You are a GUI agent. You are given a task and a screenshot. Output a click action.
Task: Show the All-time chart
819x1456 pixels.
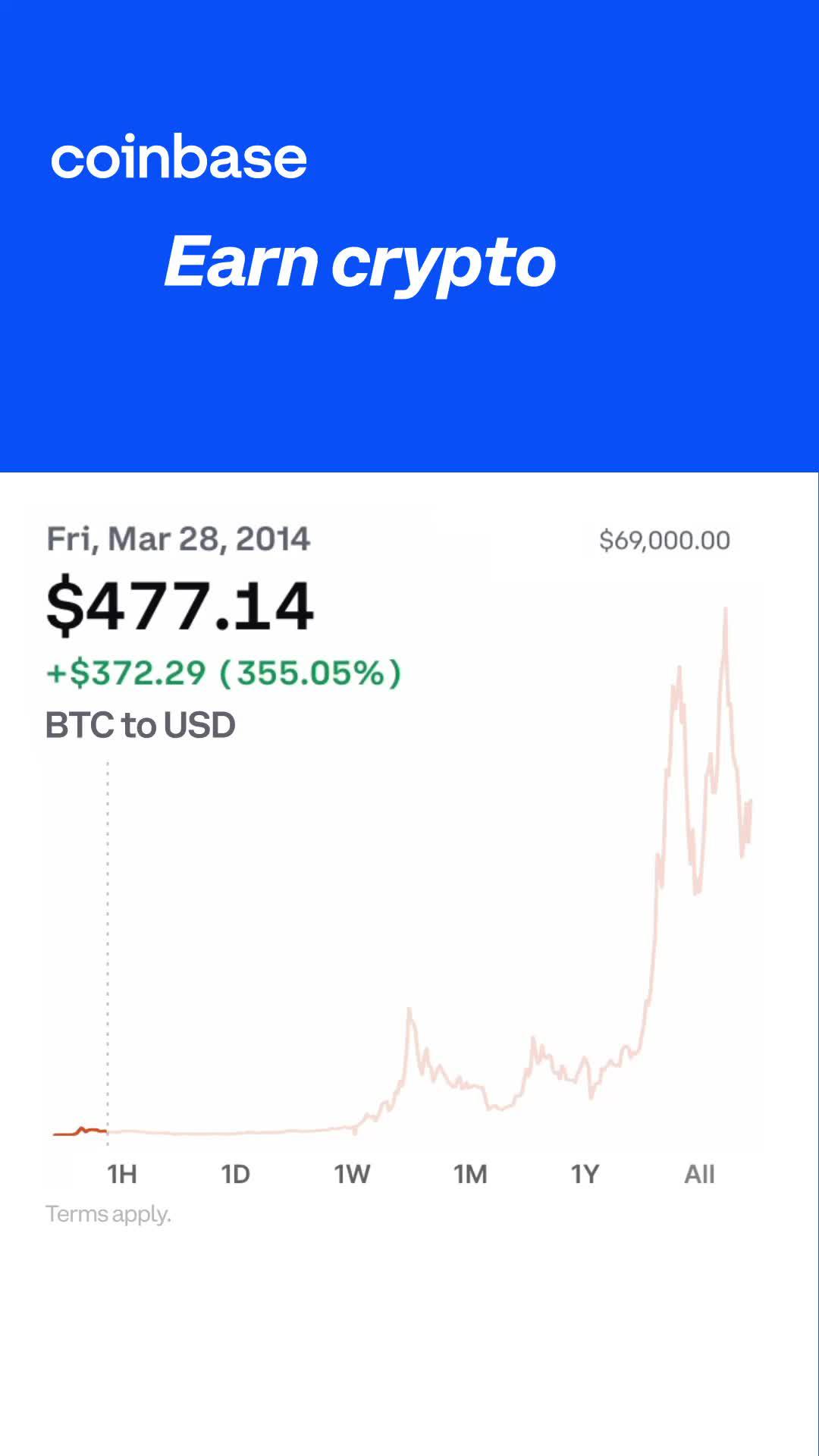(x=700, y=1173)
